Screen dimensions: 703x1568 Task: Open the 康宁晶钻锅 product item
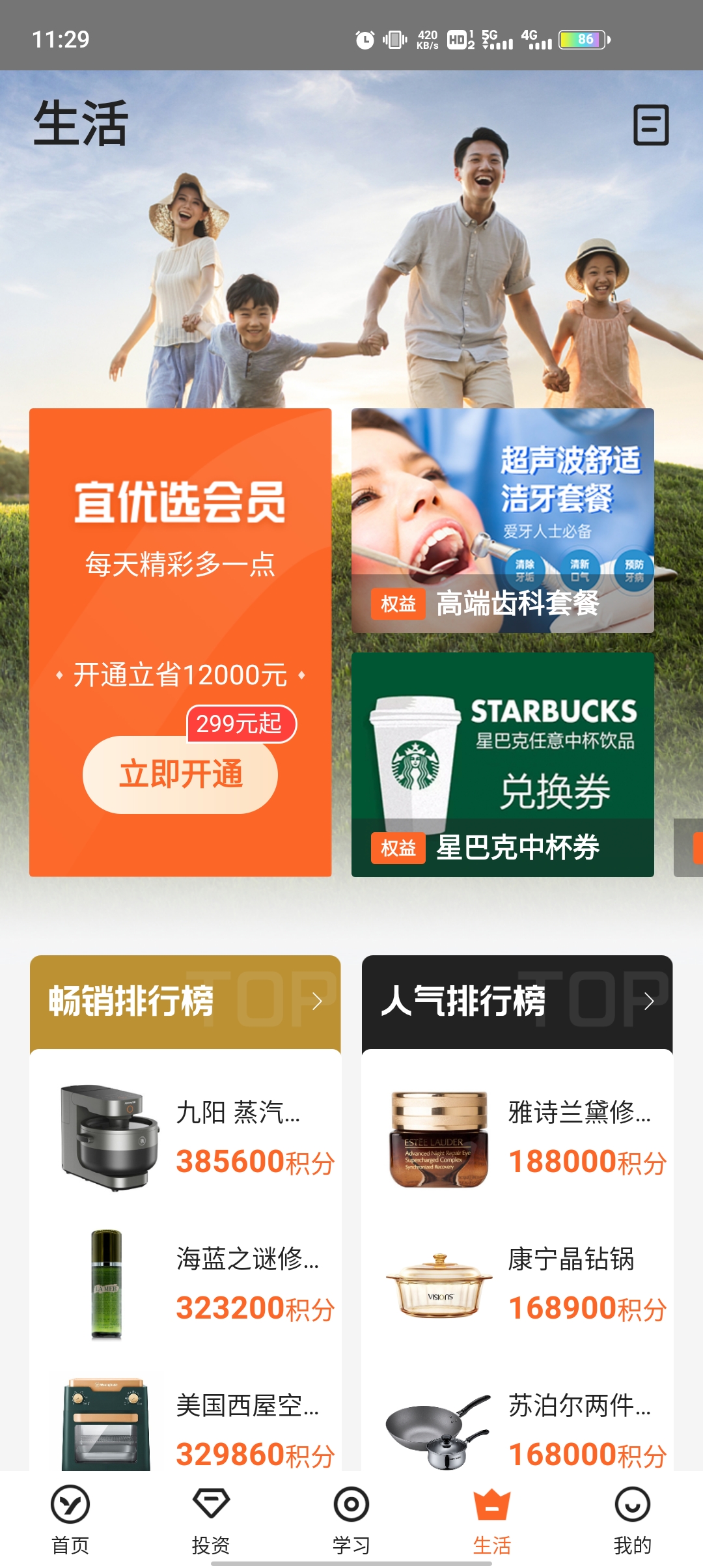[517, 1284]
